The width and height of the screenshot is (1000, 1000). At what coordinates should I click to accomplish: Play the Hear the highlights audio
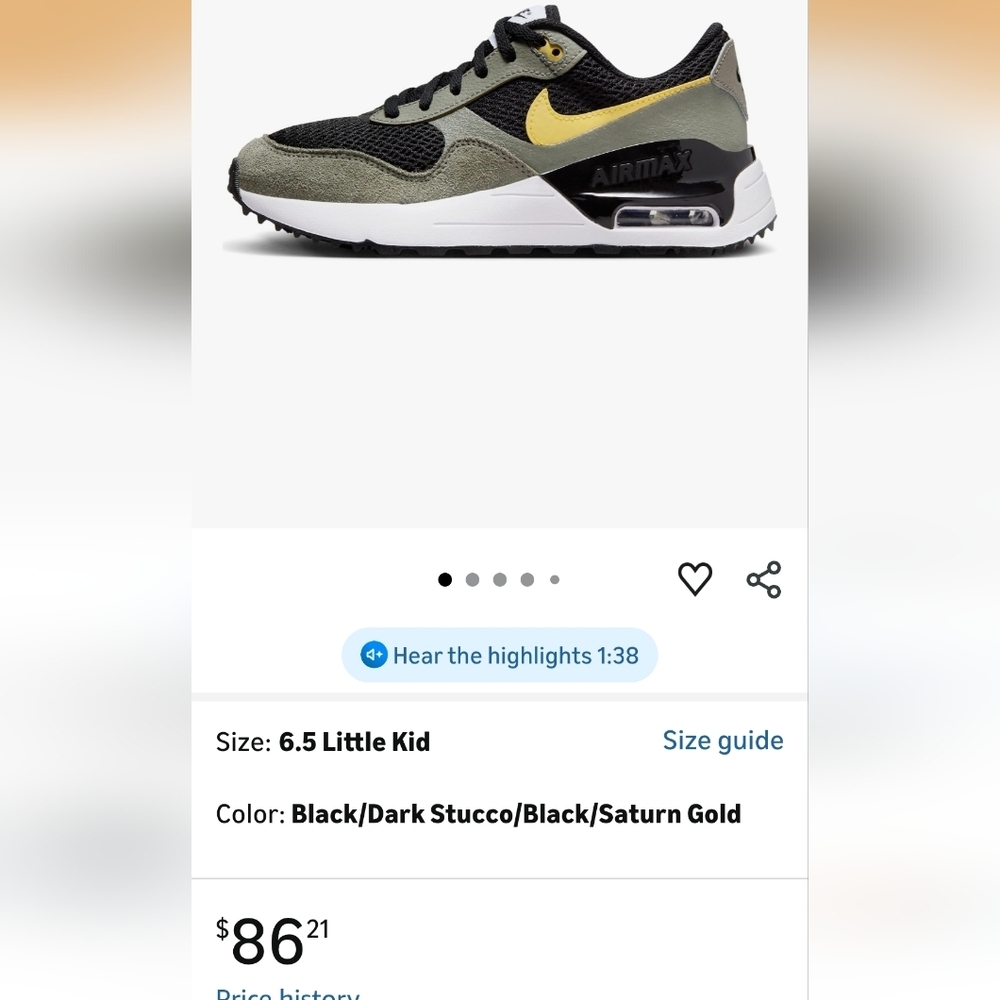point(500,656)
